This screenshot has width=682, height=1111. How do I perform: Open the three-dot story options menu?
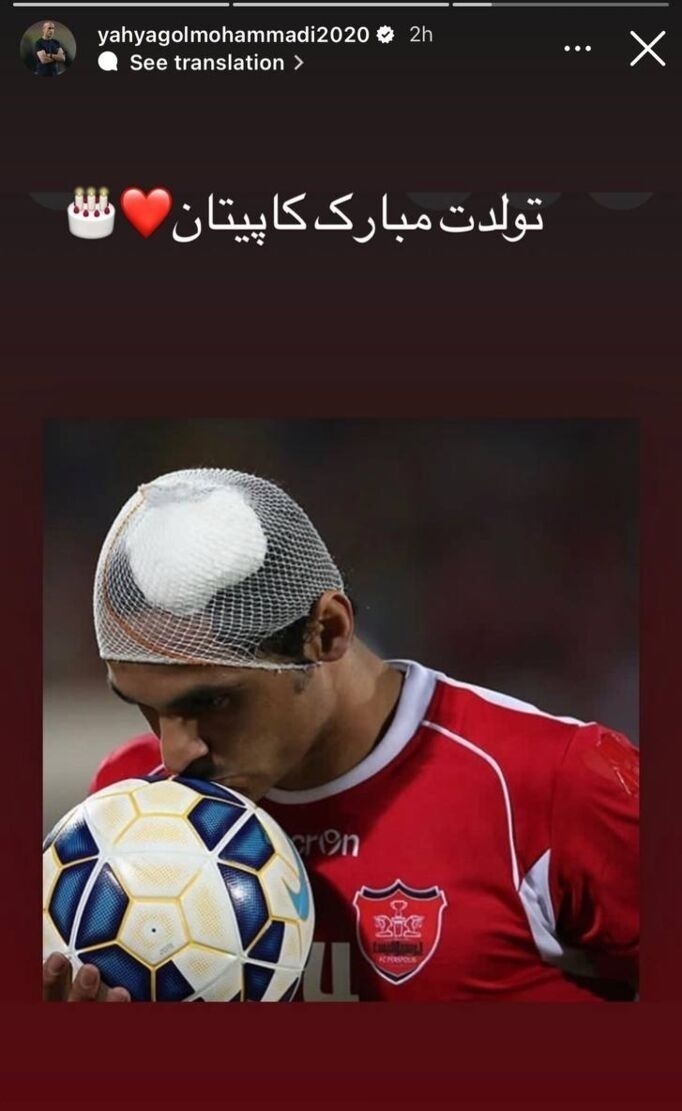coord(578,48)
